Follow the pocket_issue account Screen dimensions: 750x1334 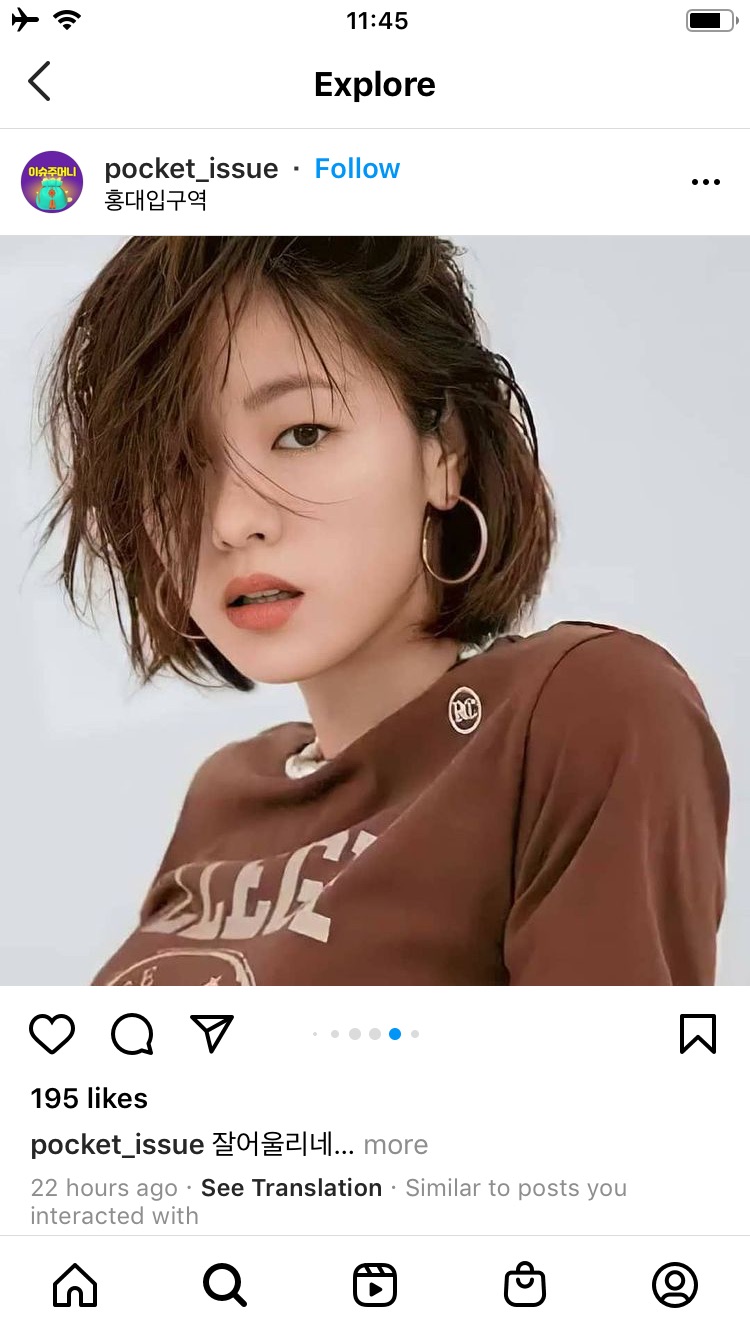(x=357, y=168)
